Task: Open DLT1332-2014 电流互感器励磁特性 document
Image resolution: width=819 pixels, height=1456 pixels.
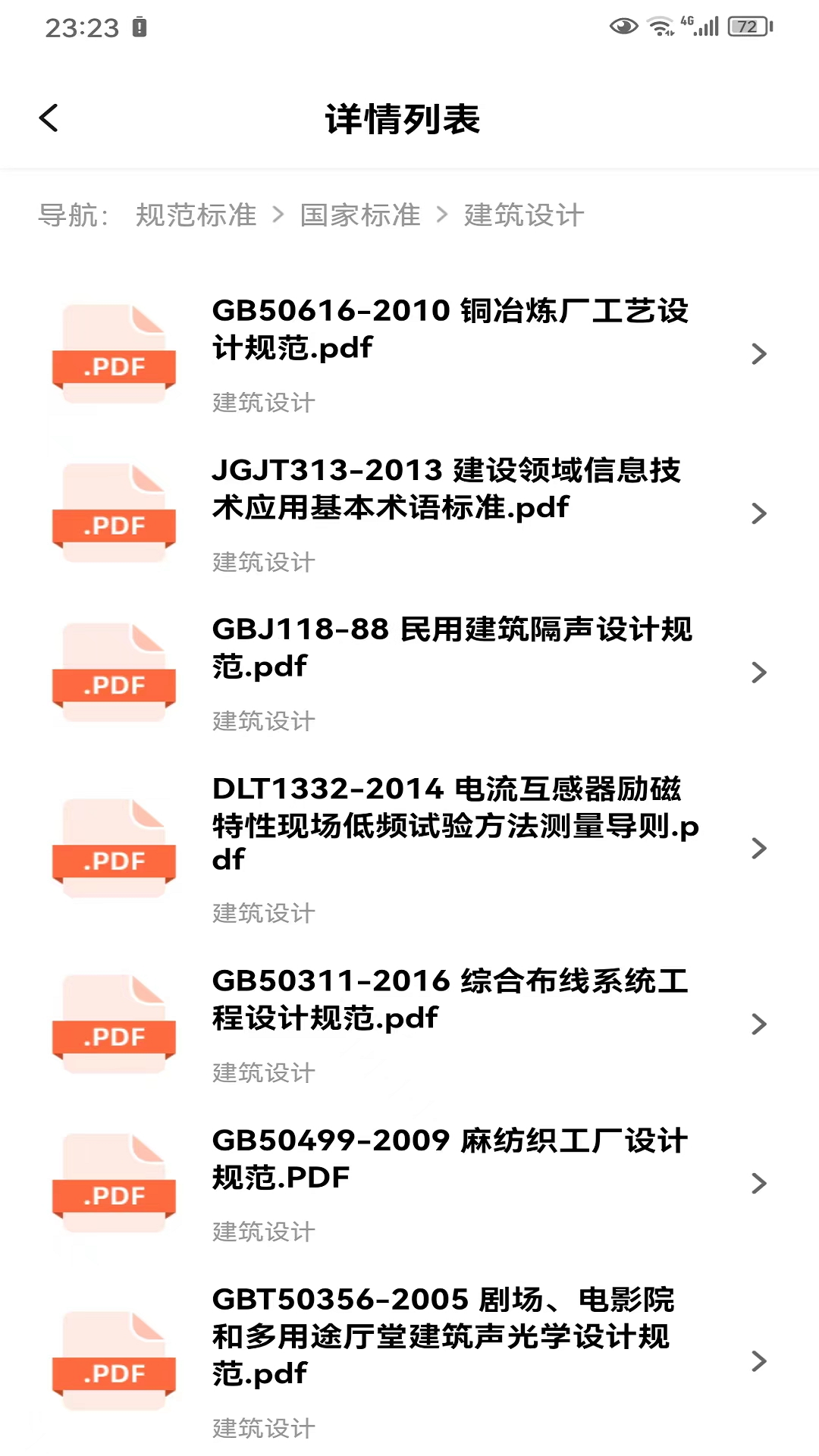Action: coord(455,824)
